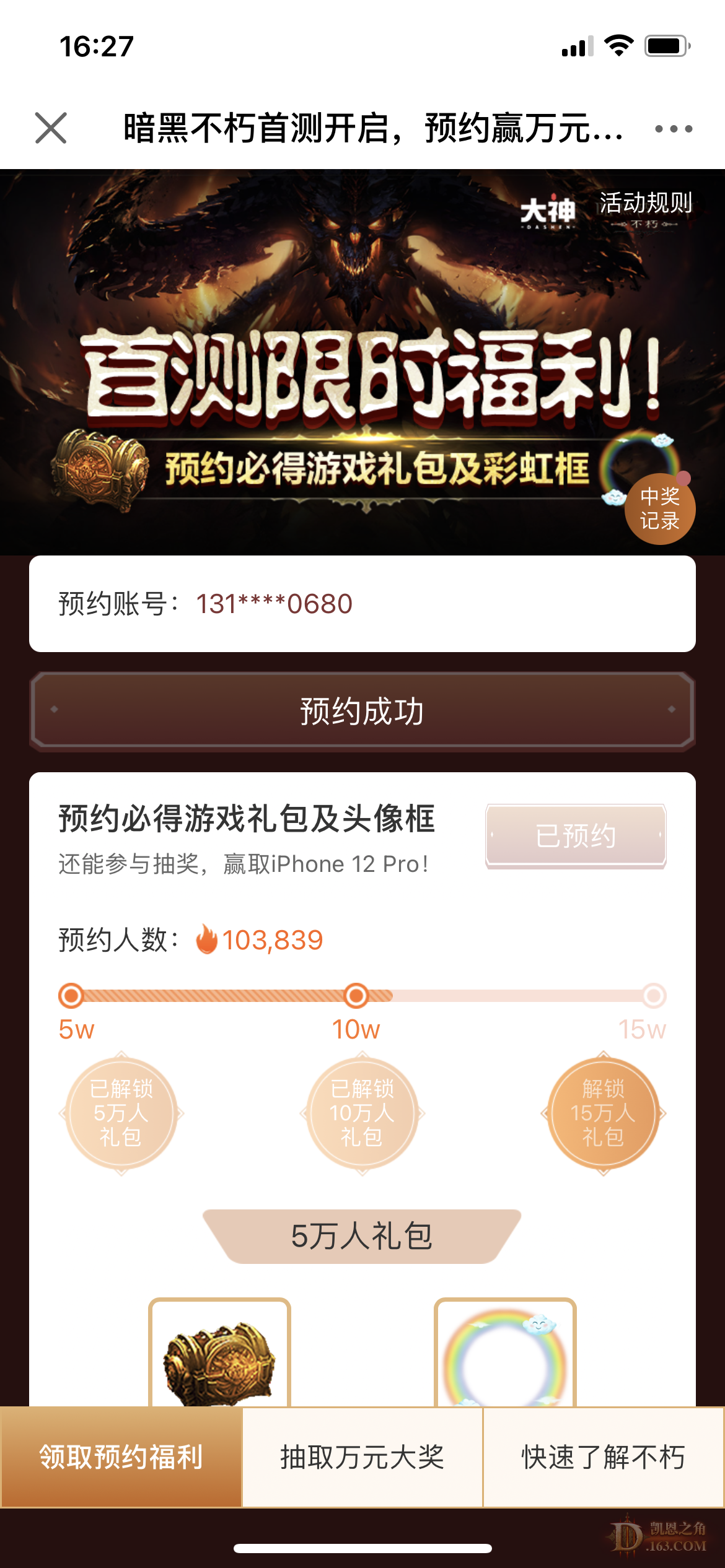Open the three-dot overflow menu
725x1568 pixels.
674,129
